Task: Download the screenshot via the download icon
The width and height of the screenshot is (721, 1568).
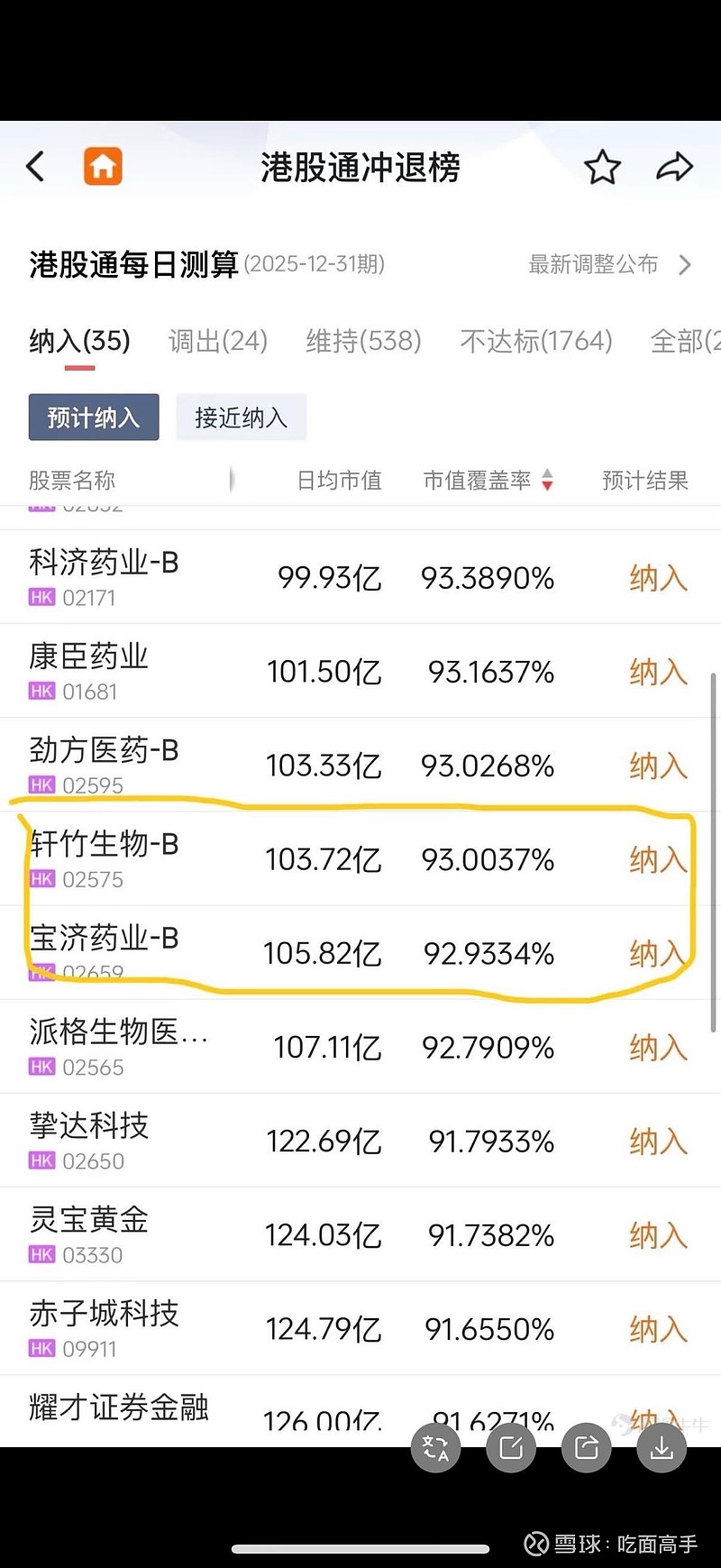Action: pyautogui.click(x=661, y=1447)
